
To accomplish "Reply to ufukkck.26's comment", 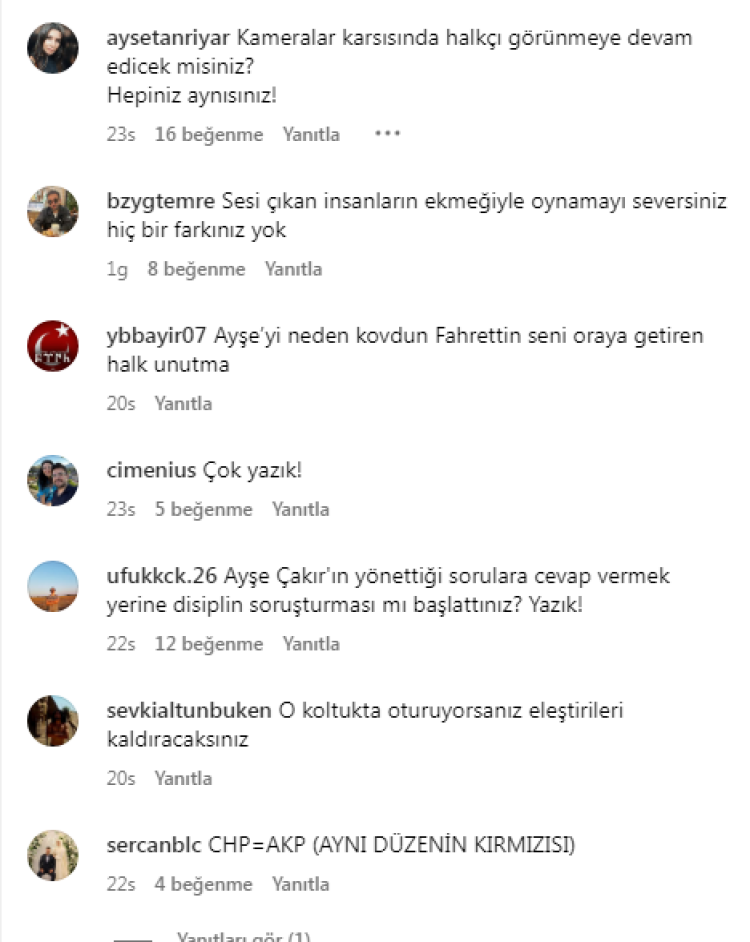I will [311, 644].
